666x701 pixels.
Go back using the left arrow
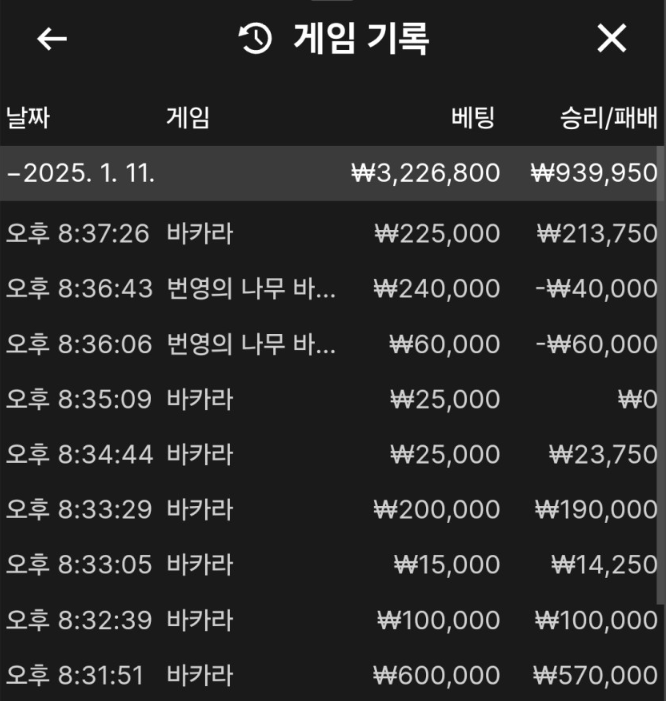[x=52, y=39]
